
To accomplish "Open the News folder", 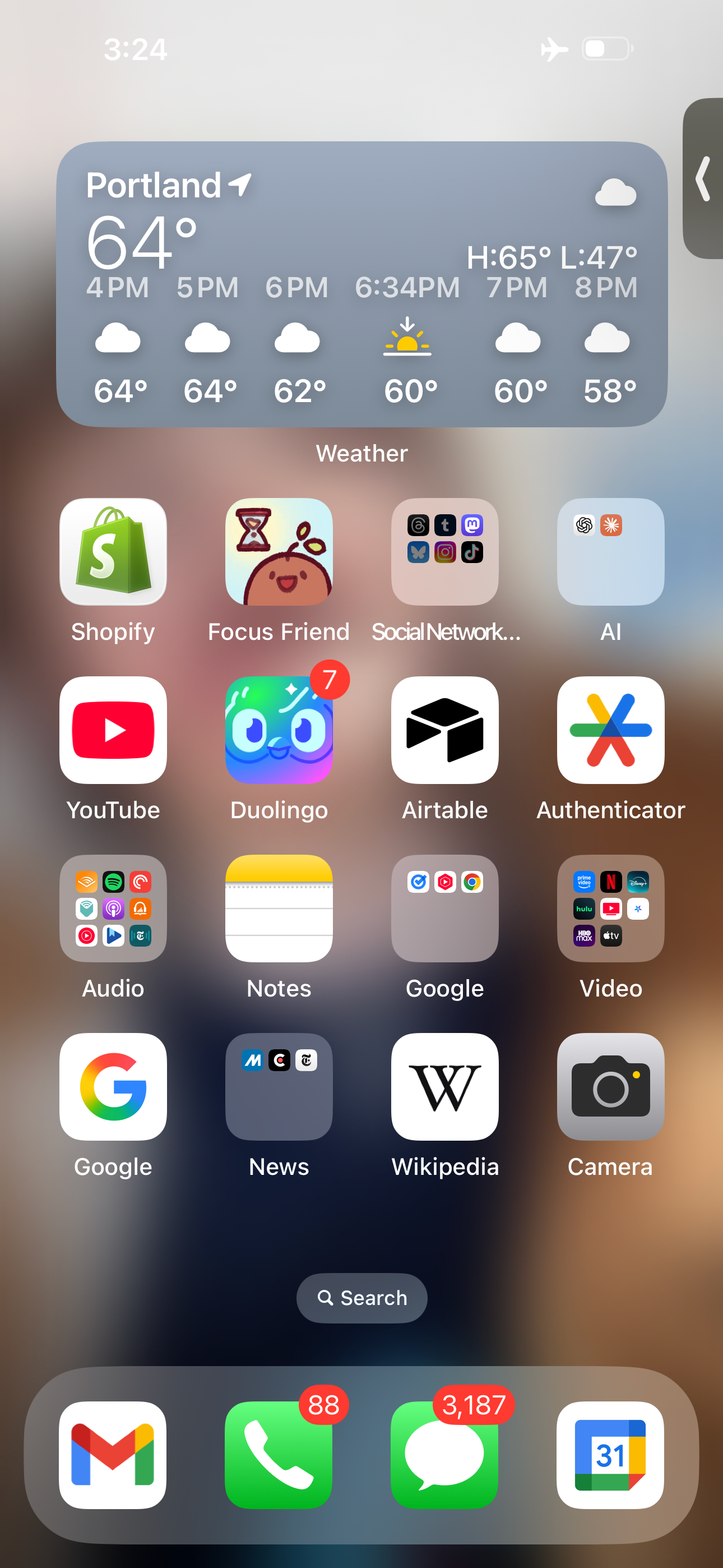I will point(279,1086).
